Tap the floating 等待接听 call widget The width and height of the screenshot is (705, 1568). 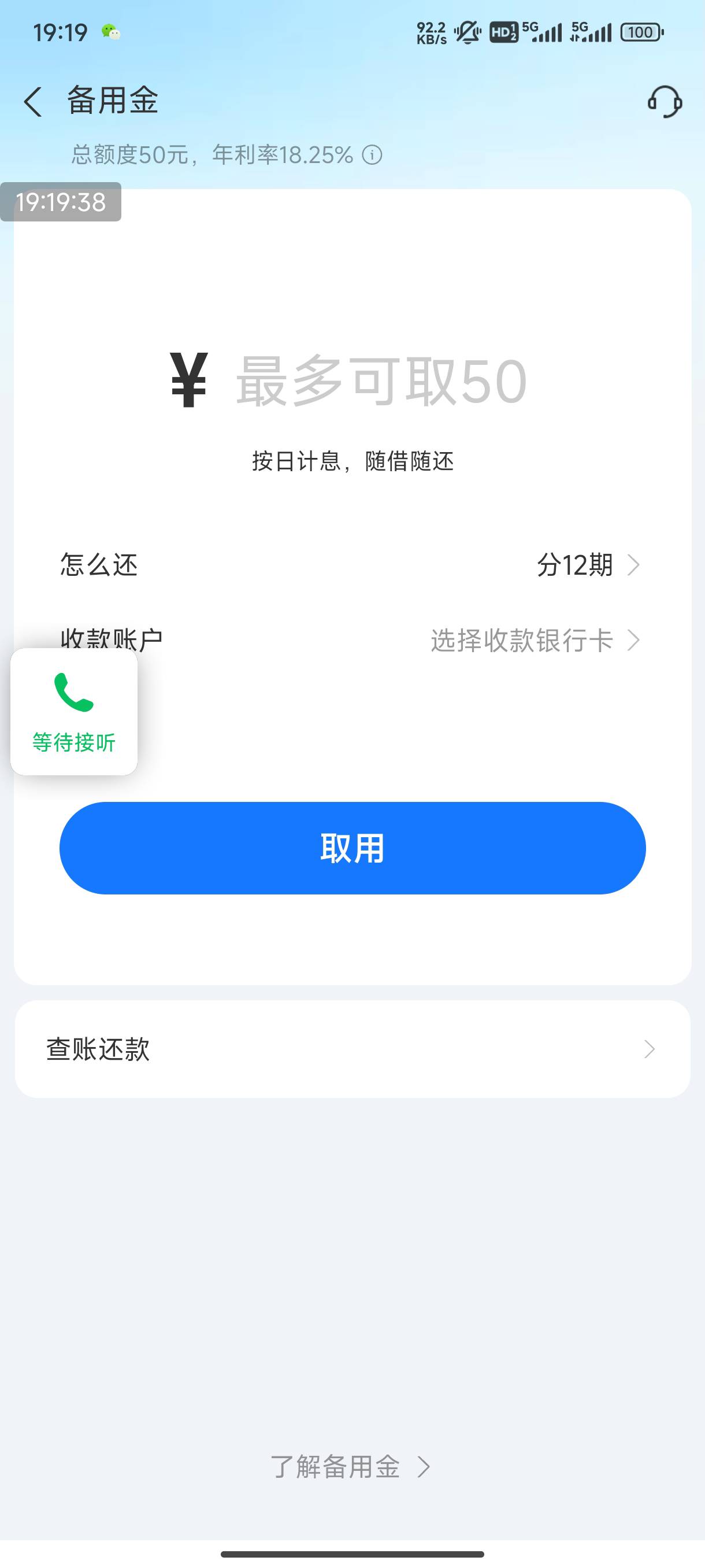click(x=73, y=712)
